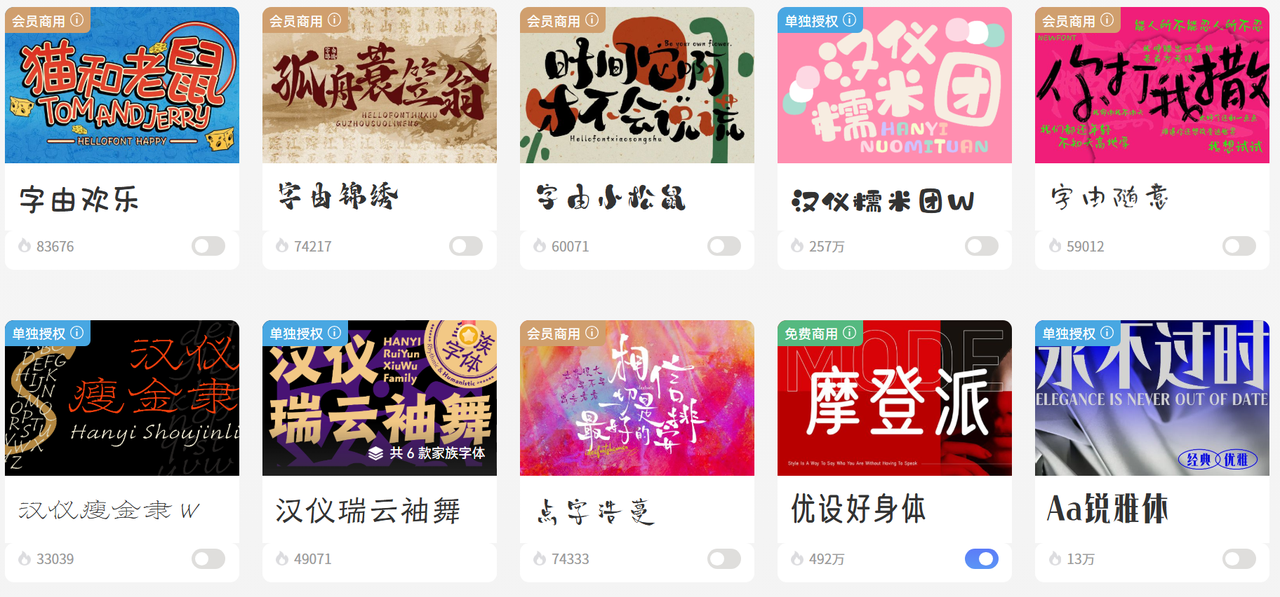Viewport: 1280px width, 597px height.
Task: Show info for 字由欢乐's 会员商用 badge
Action: click(x=77, y=20)
